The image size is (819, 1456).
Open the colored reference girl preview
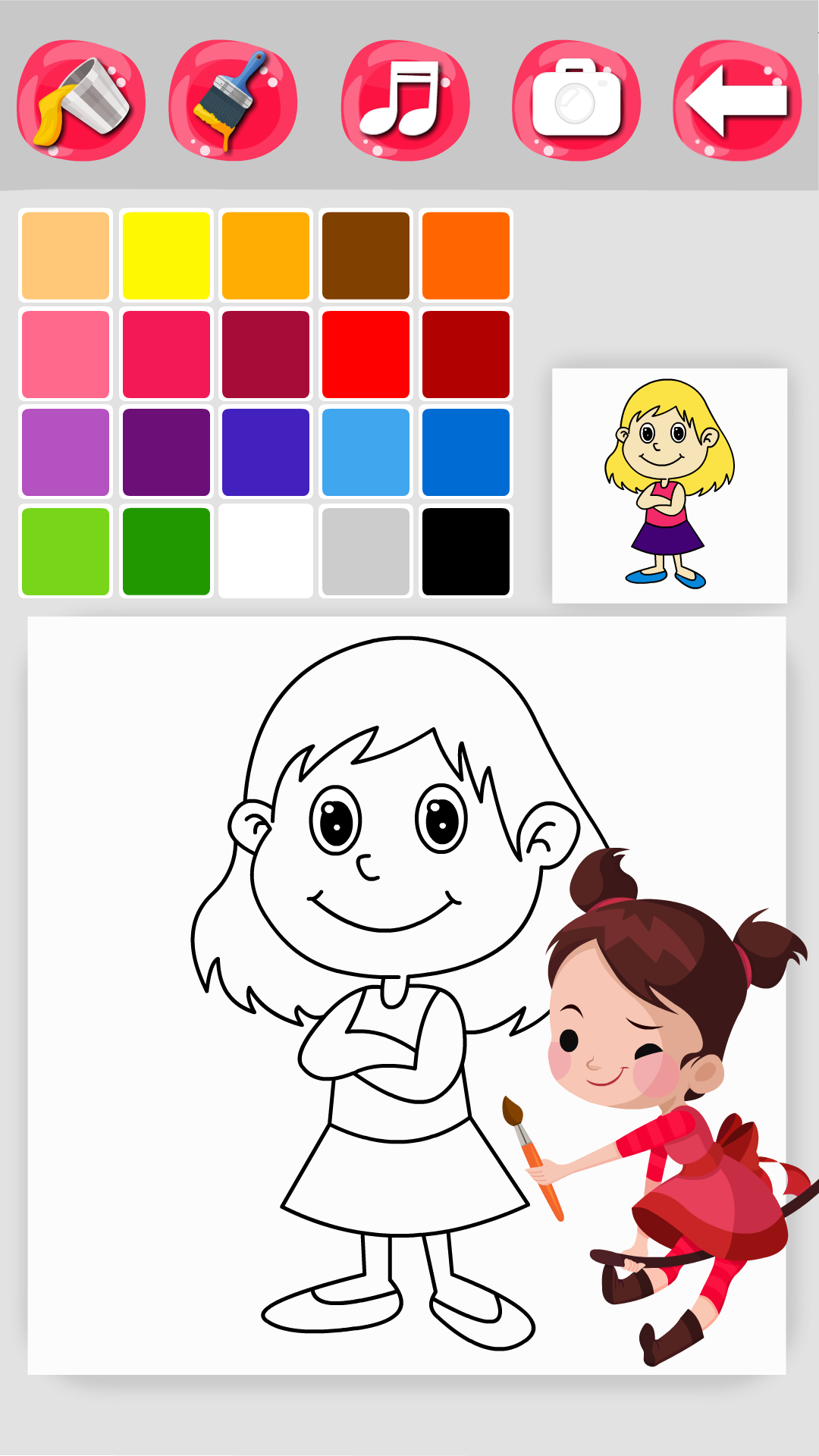pyautogui.click(x=669, y=485)
